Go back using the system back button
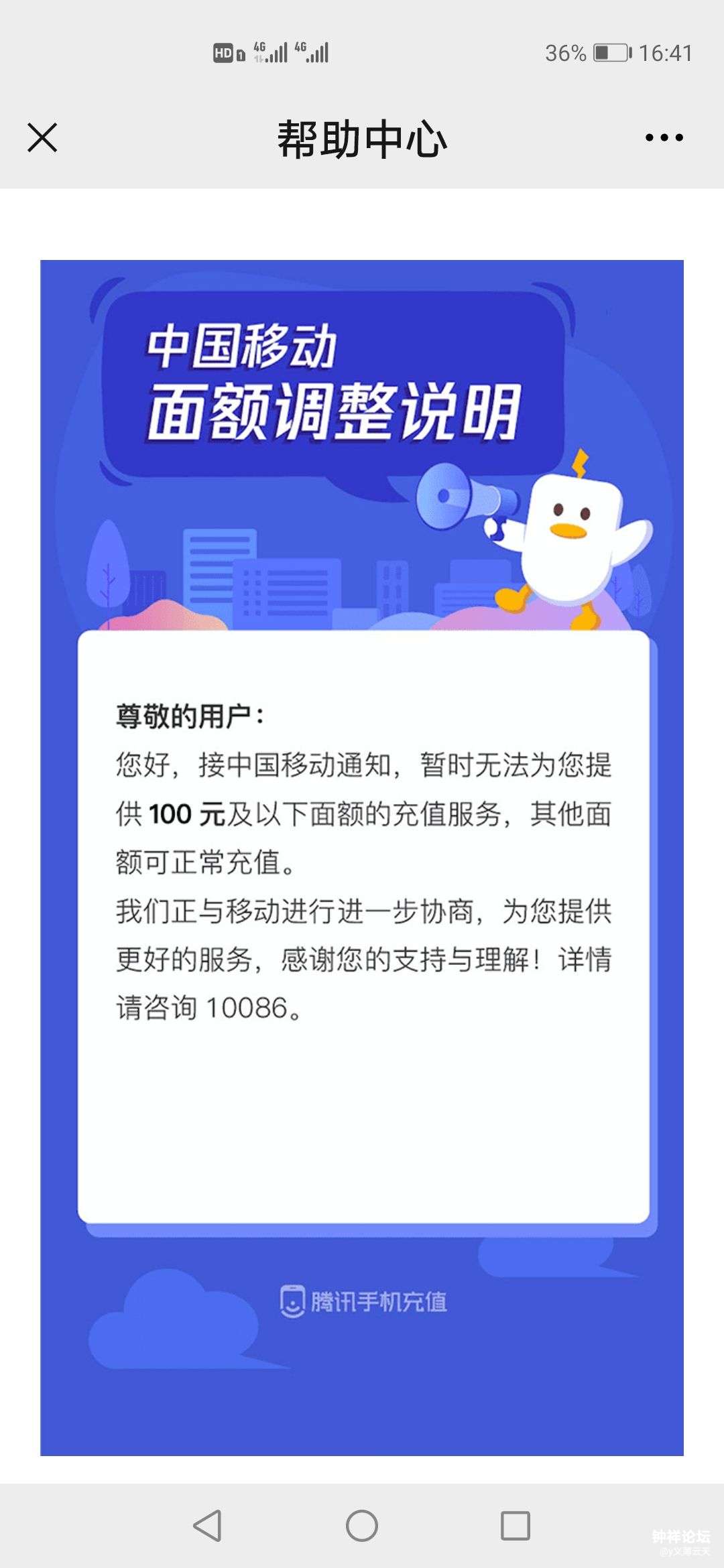This screenshot has width=724, height=1568. (x=207, y=1526)
